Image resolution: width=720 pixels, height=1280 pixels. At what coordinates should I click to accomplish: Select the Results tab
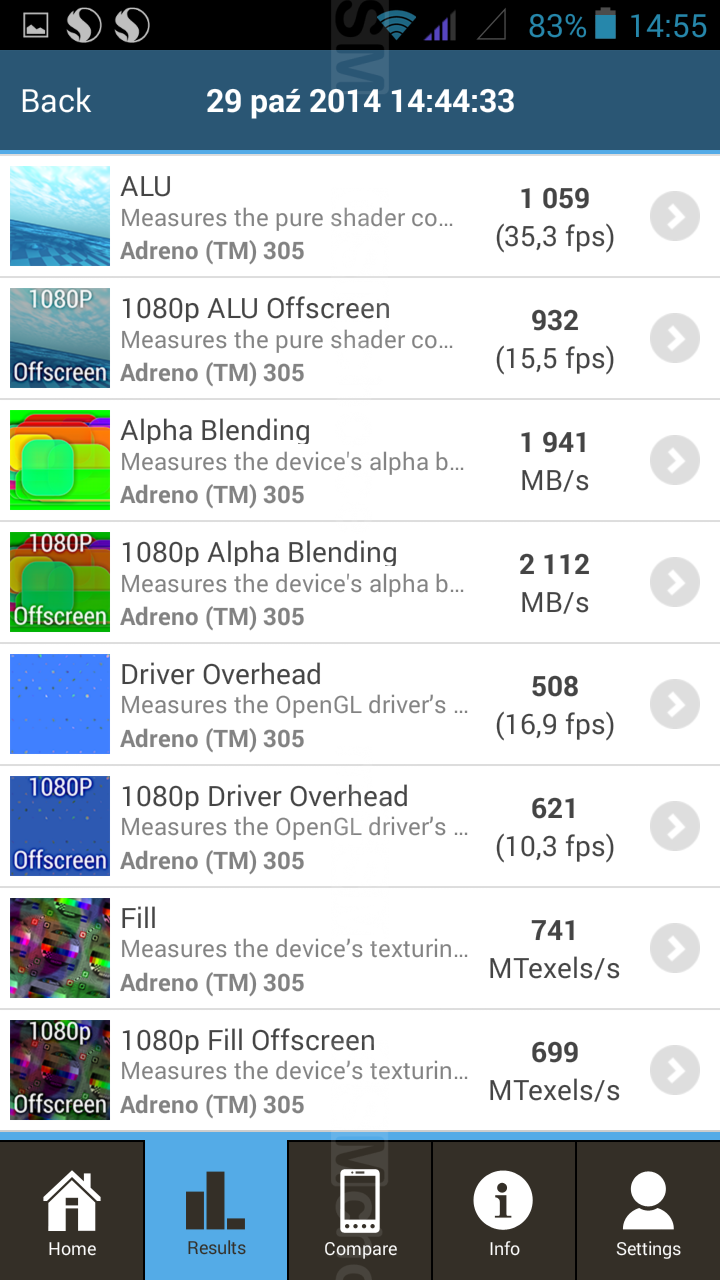216,1212
